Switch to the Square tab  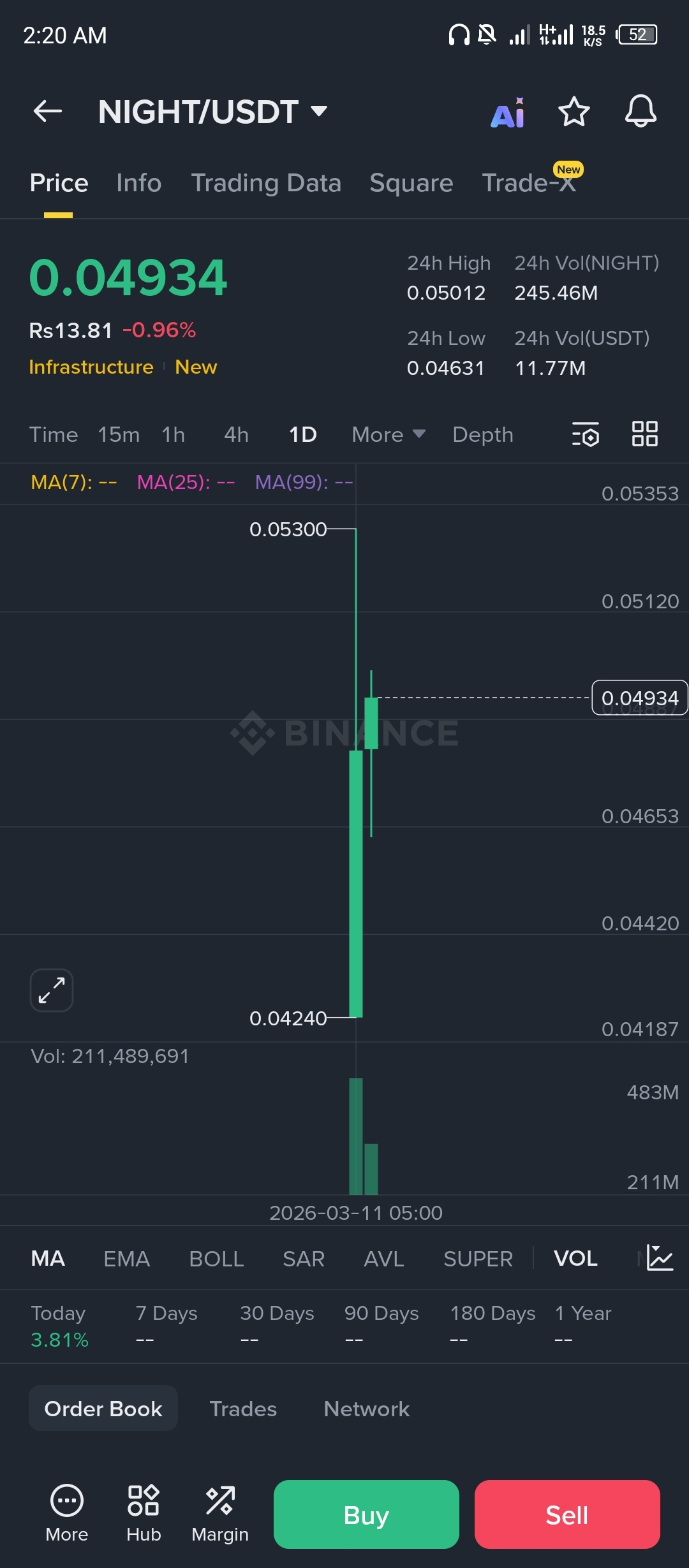(x=411, y=183)
